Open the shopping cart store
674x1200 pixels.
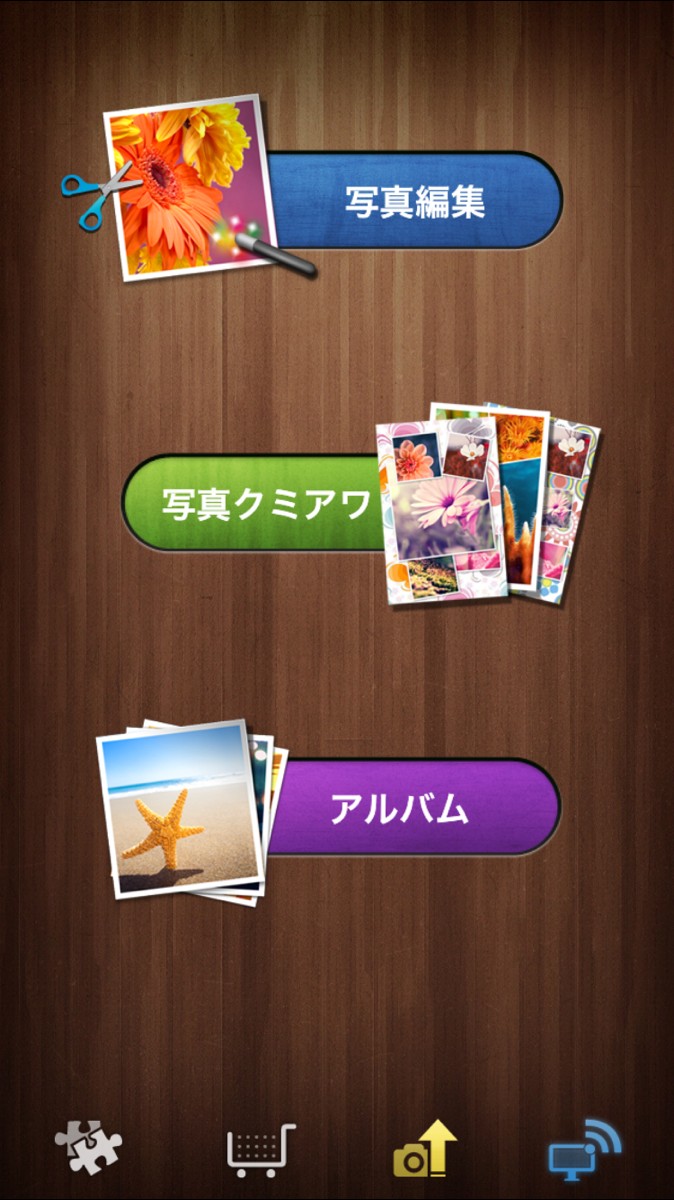point(261,1150)
